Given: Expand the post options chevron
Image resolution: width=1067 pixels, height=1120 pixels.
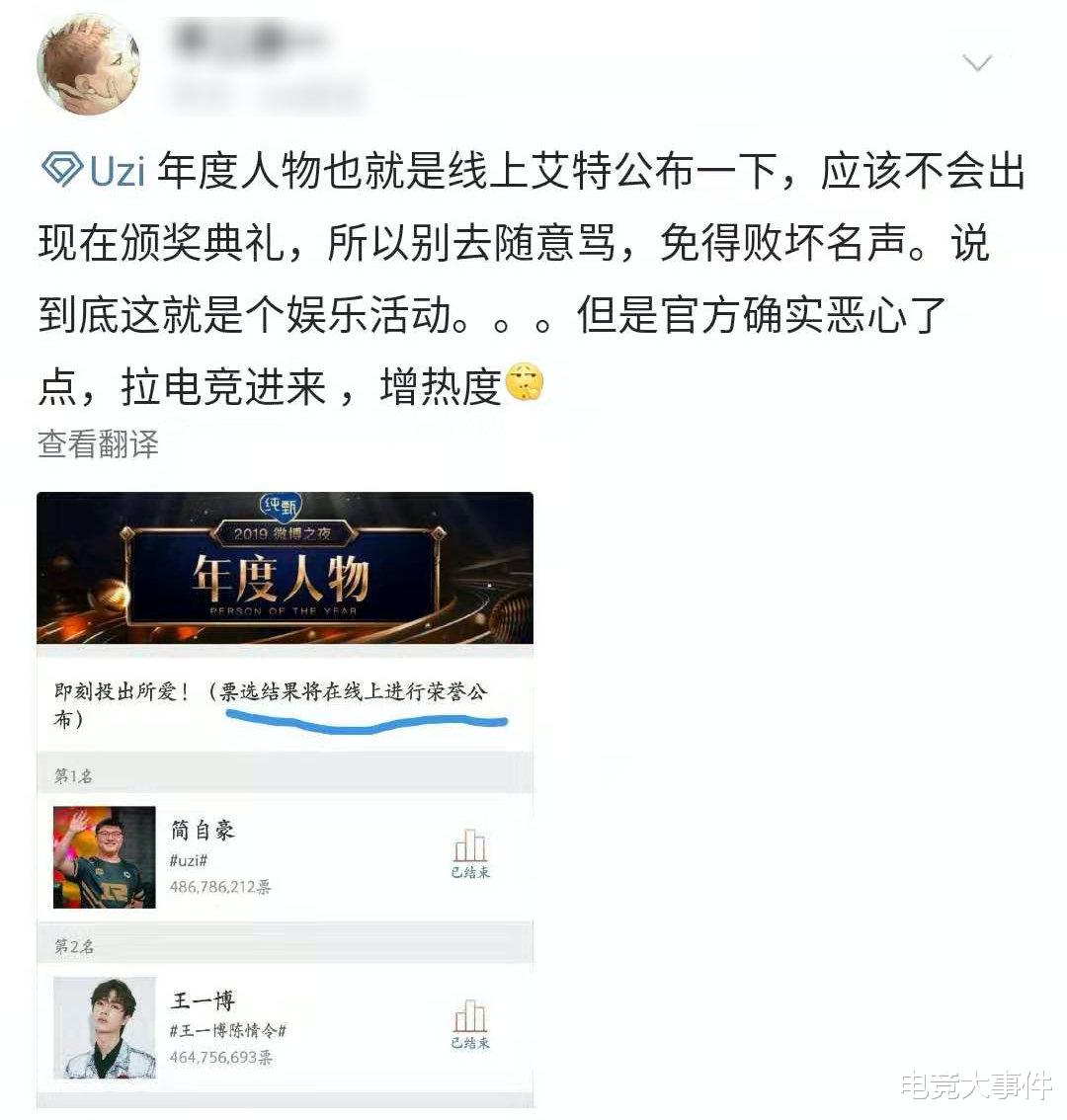Looking at the screenshot, I should pos(977,63).
